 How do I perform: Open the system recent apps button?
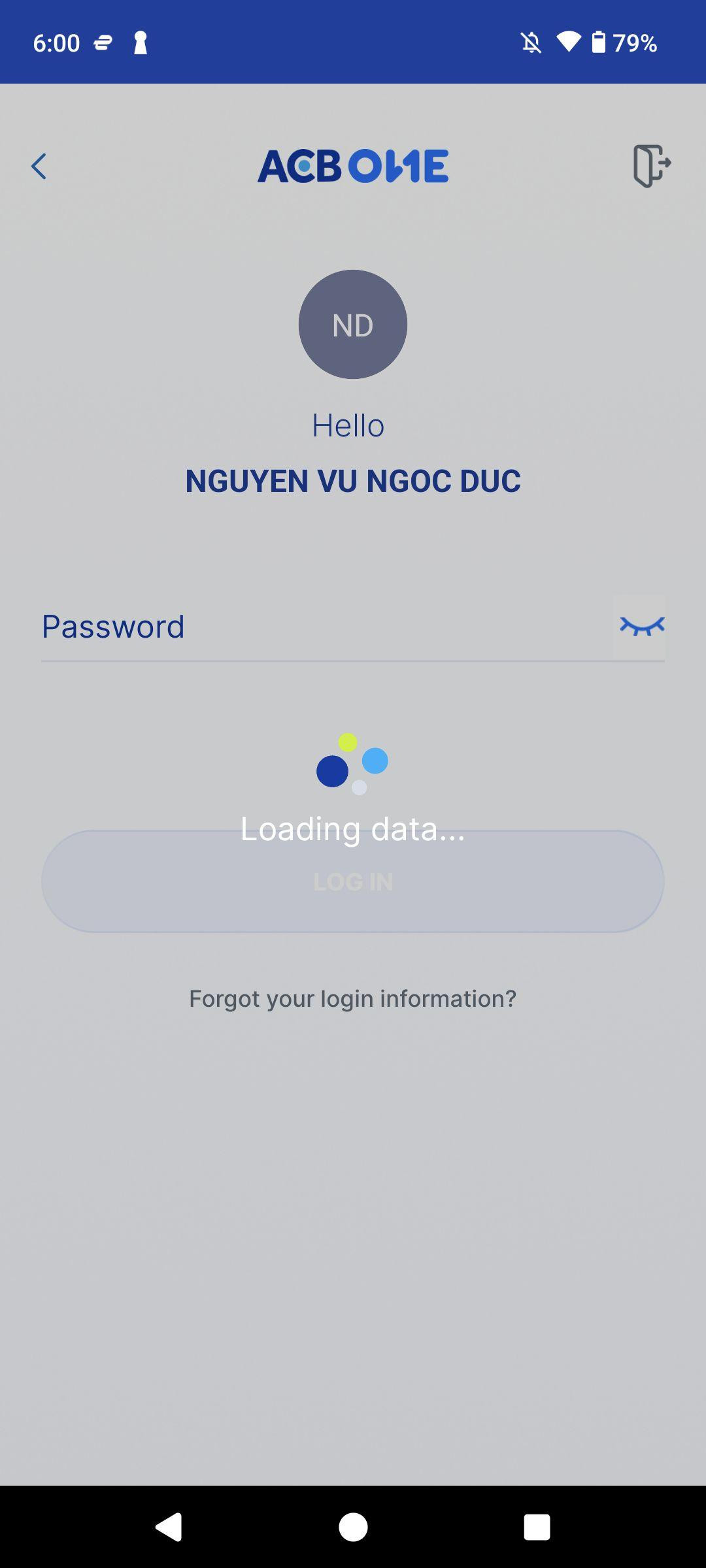pos(537,1527)
